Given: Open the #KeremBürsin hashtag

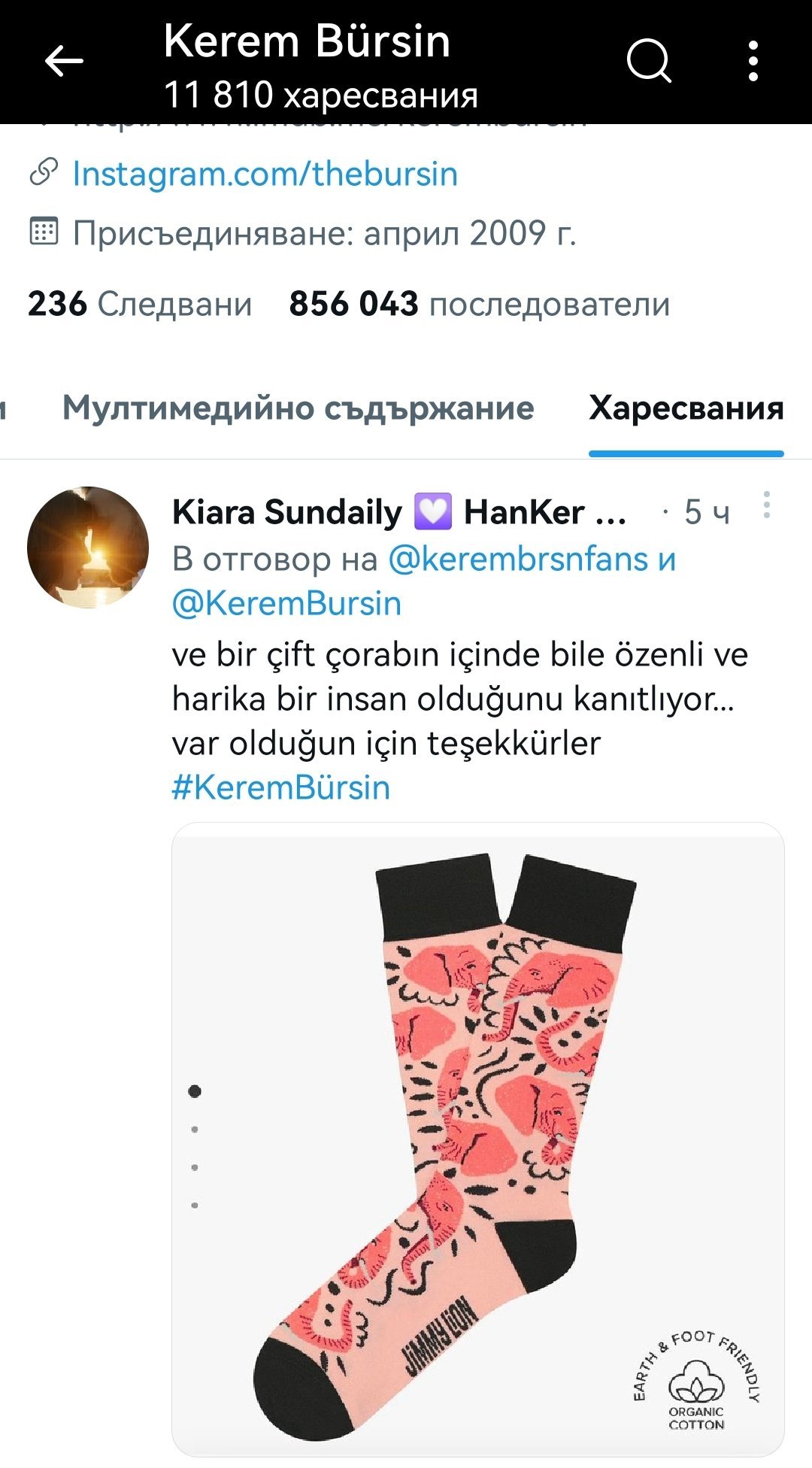Looking at the screenshot, I should (x=281, y=788).
